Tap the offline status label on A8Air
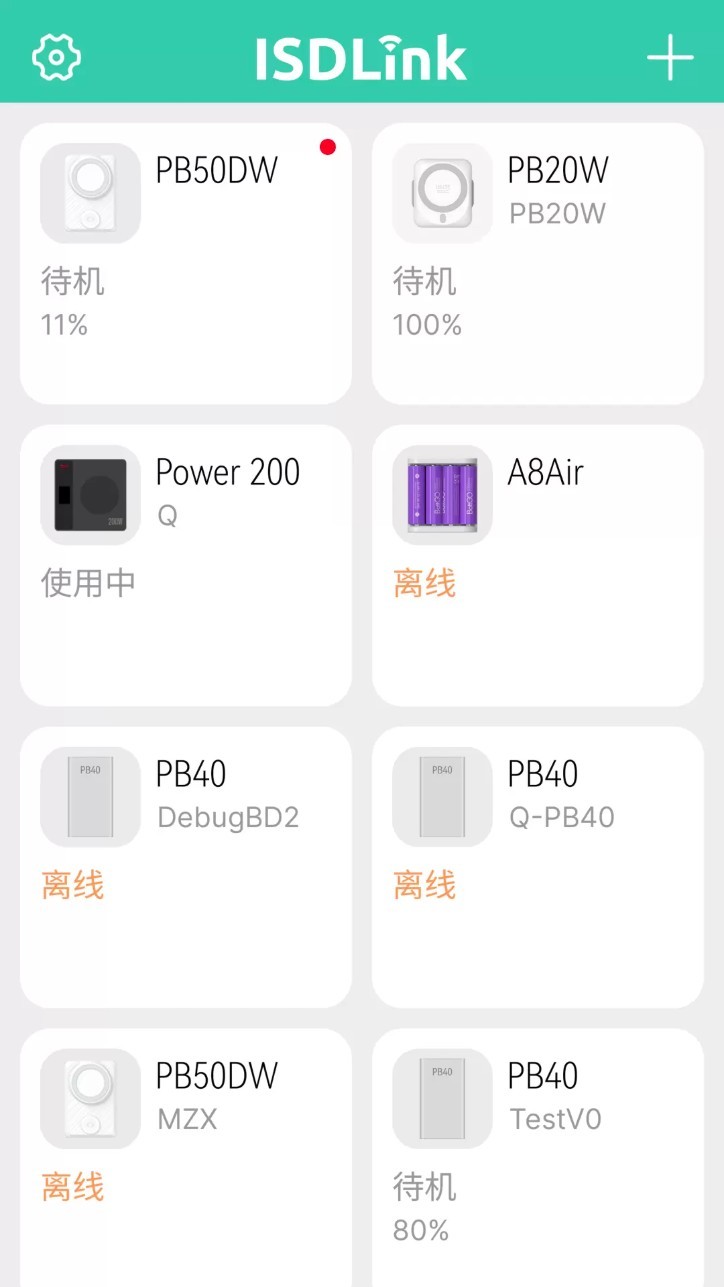The height and width of the screenshot is (1287, 724). click(x=424, y=584)
